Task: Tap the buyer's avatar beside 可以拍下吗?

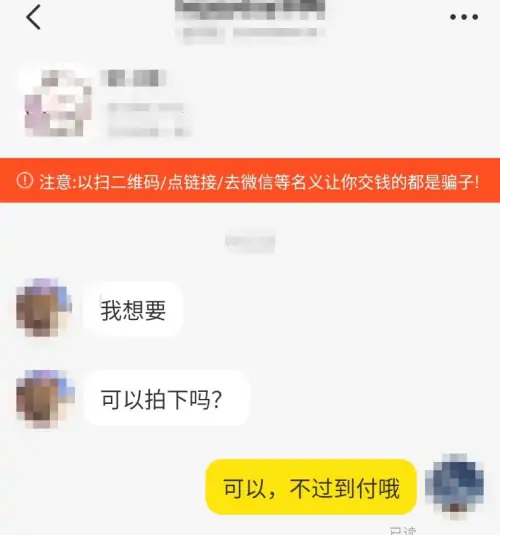Action: tap(45, 398)
